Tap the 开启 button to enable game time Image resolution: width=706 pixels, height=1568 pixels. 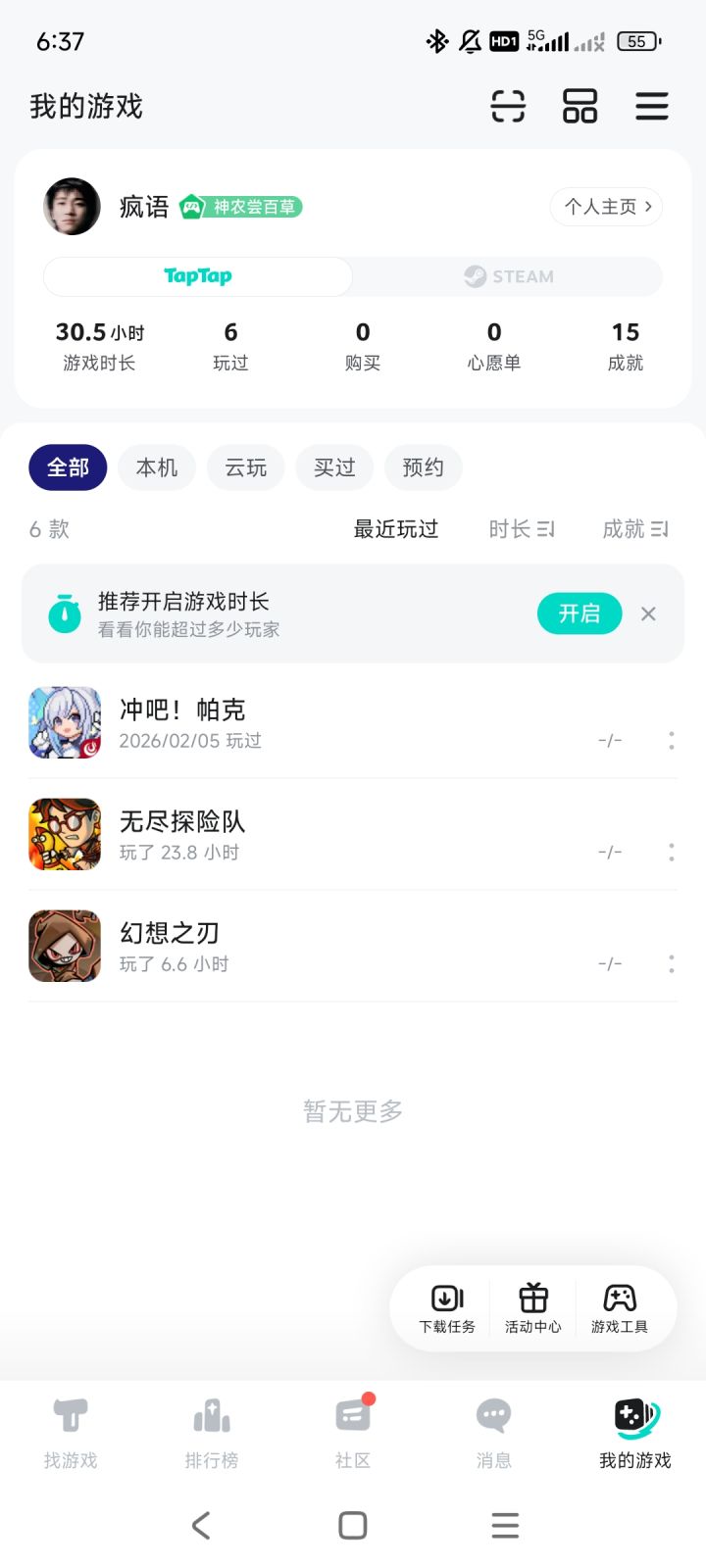(579, 613)
